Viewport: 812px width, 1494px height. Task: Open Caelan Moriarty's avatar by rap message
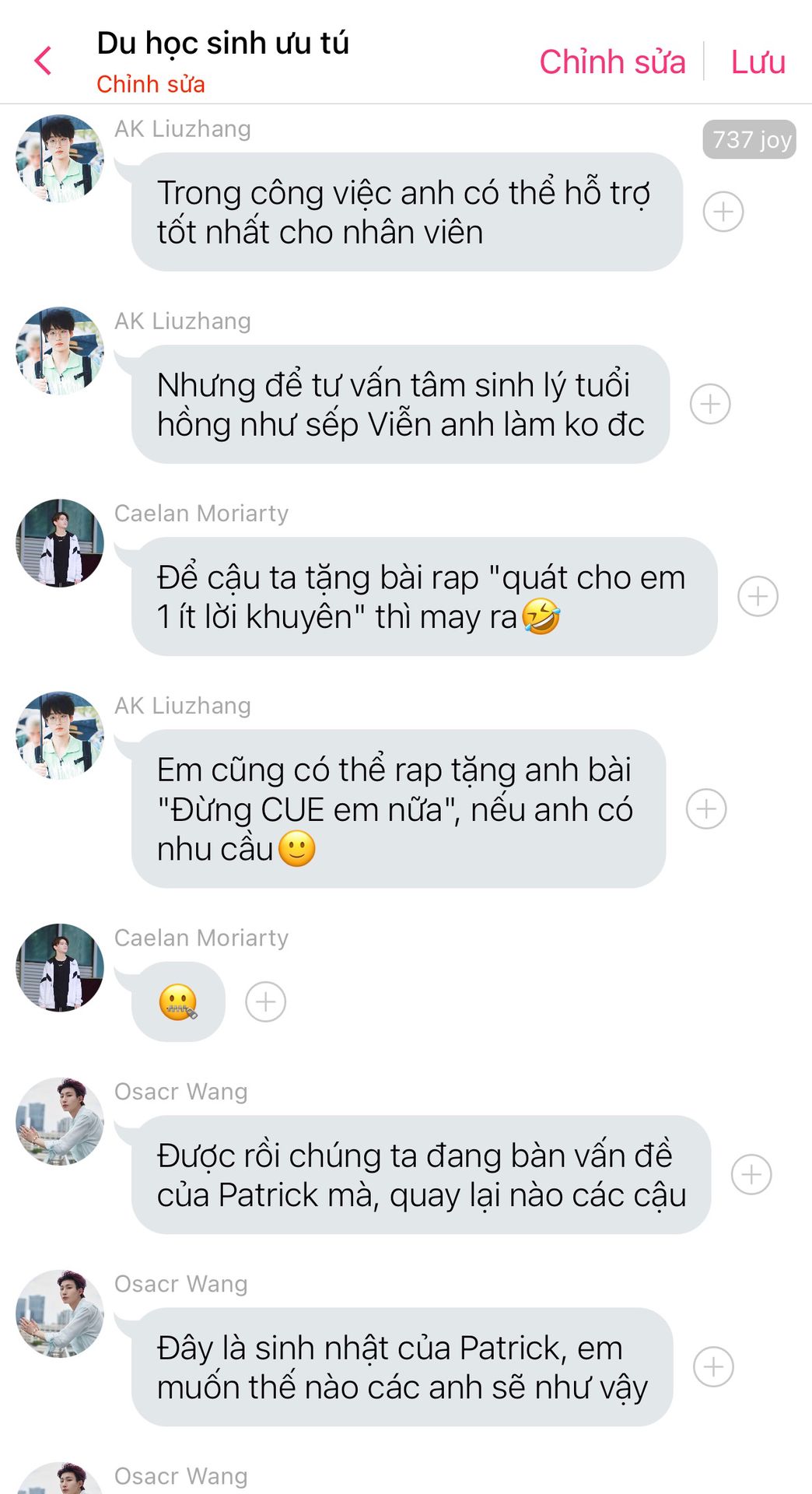coord(60,543)
